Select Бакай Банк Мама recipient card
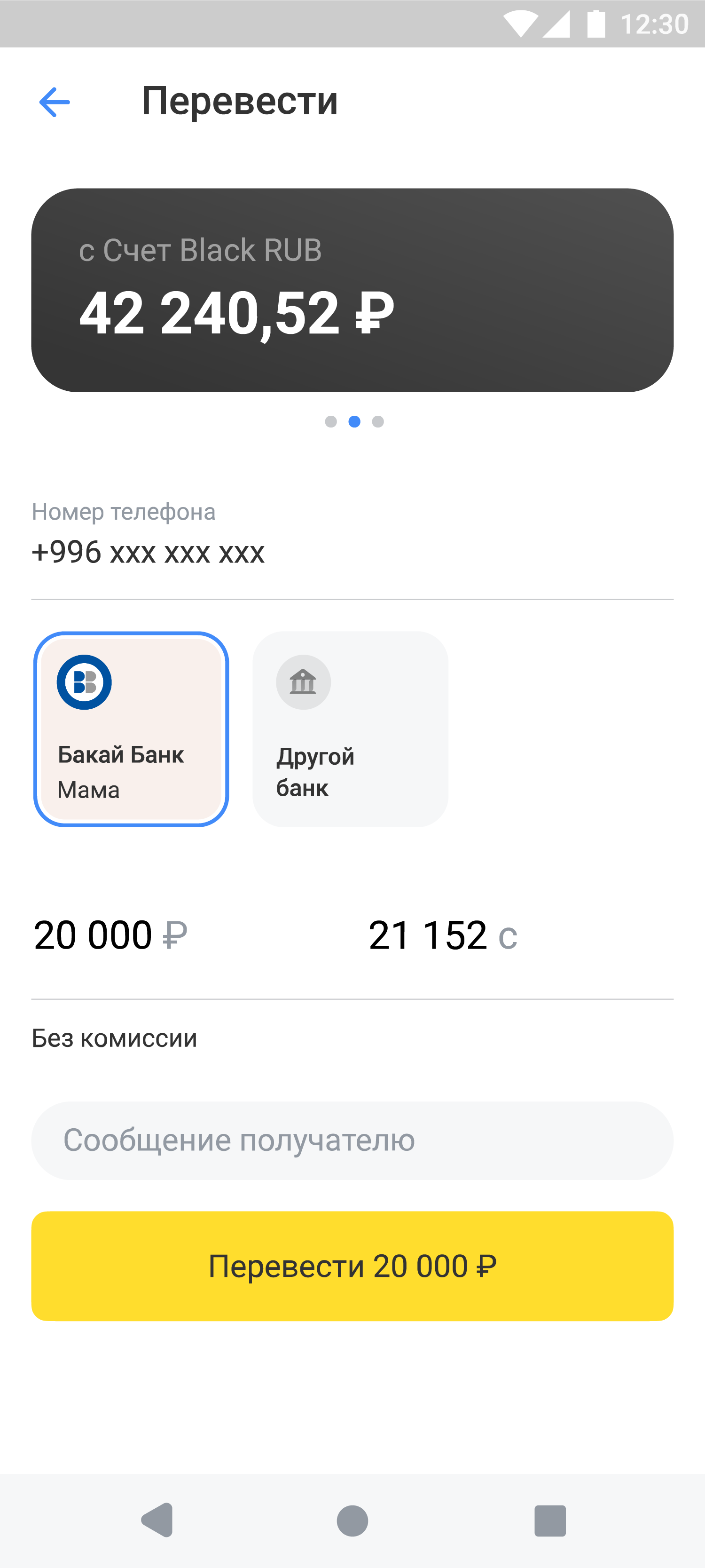705x1568 pixels. 132,729
